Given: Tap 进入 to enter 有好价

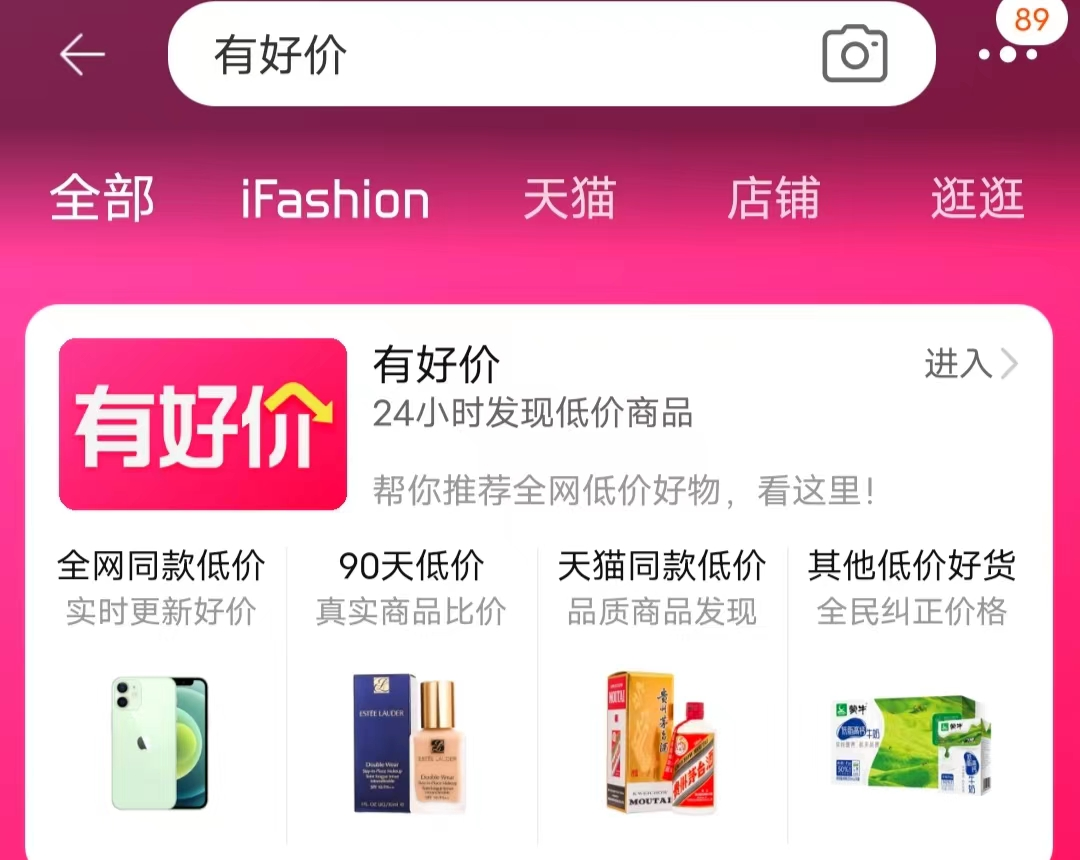Looking at the screenshot, I should [970, 365].
